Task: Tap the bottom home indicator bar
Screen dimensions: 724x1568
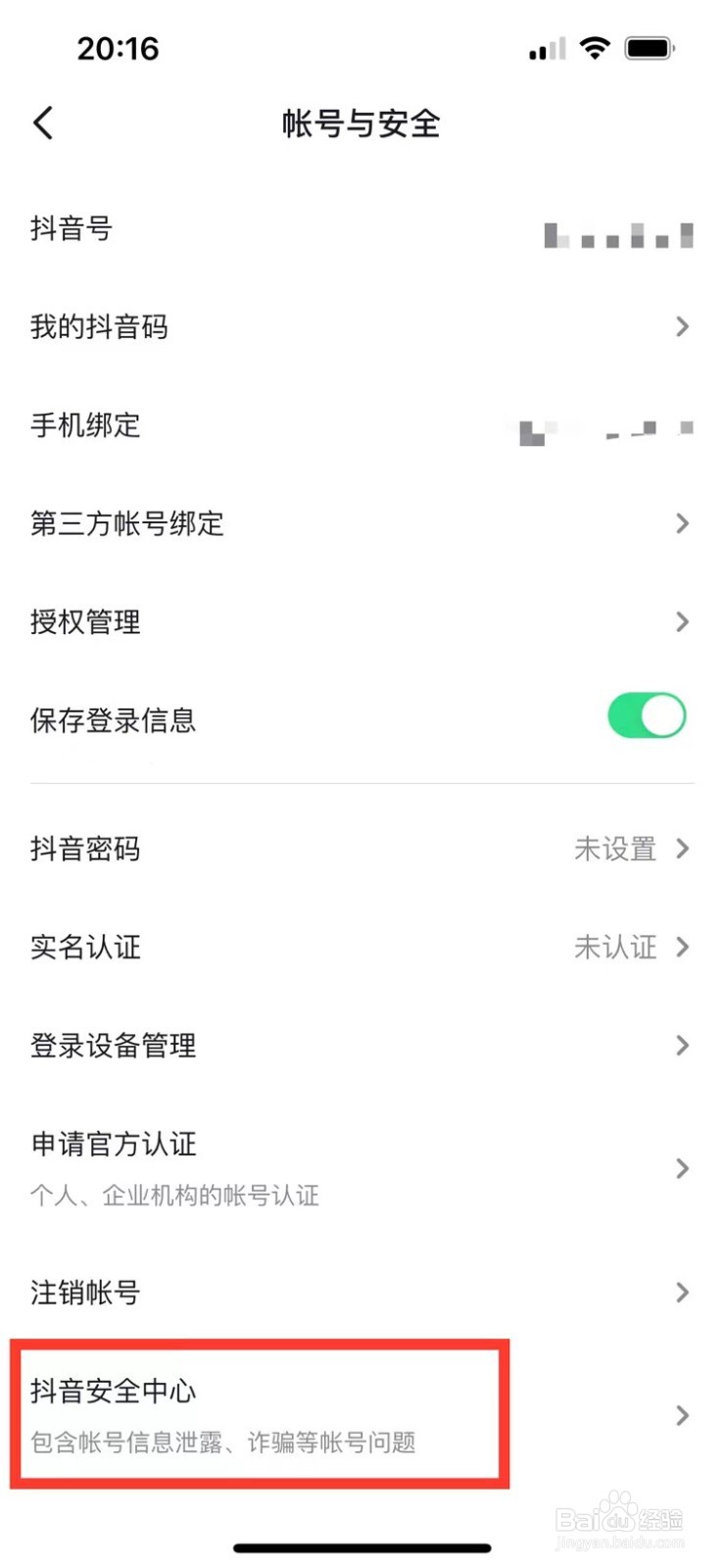Action: (362, 1548)
